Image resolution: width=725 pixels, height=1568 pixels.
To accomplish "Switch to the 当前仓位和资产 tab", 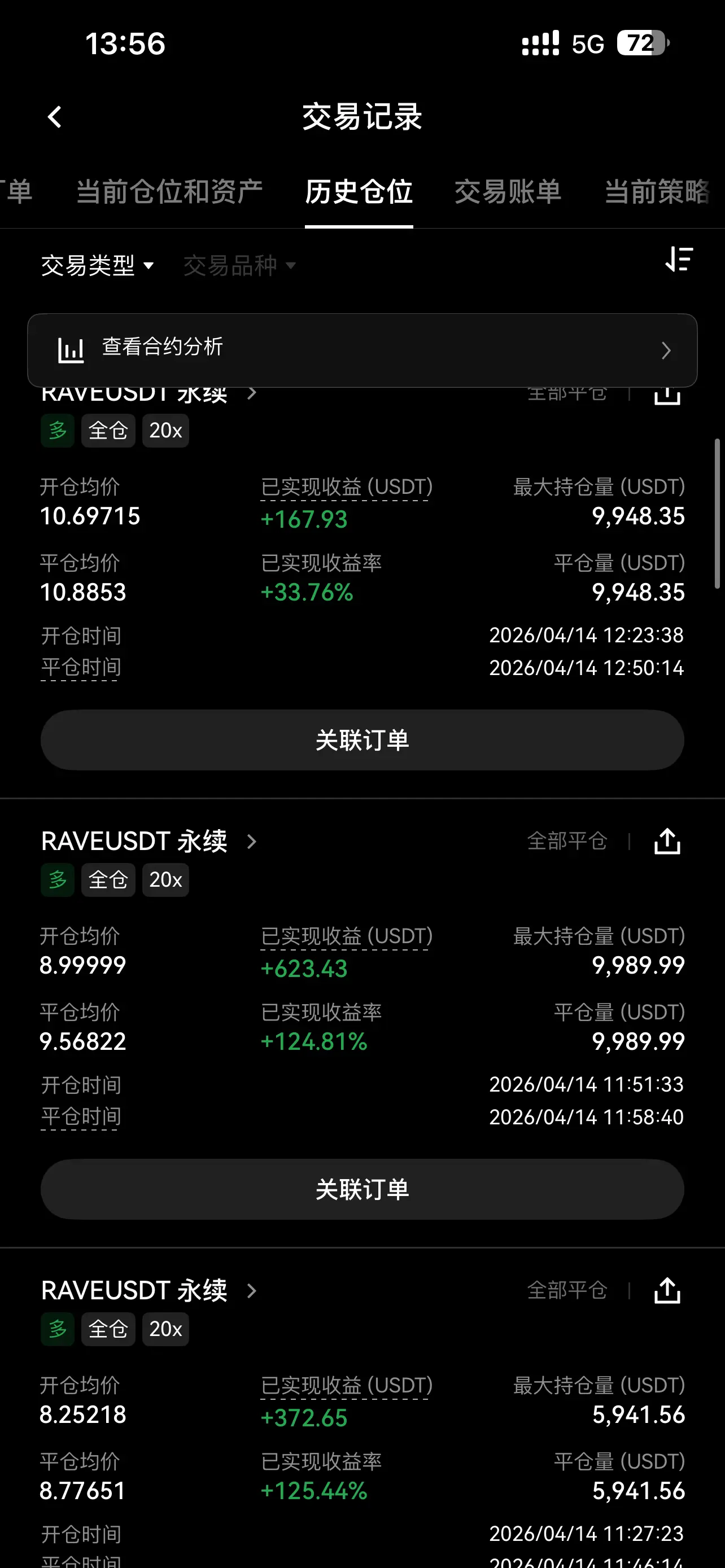I will (x=169, y=192).
